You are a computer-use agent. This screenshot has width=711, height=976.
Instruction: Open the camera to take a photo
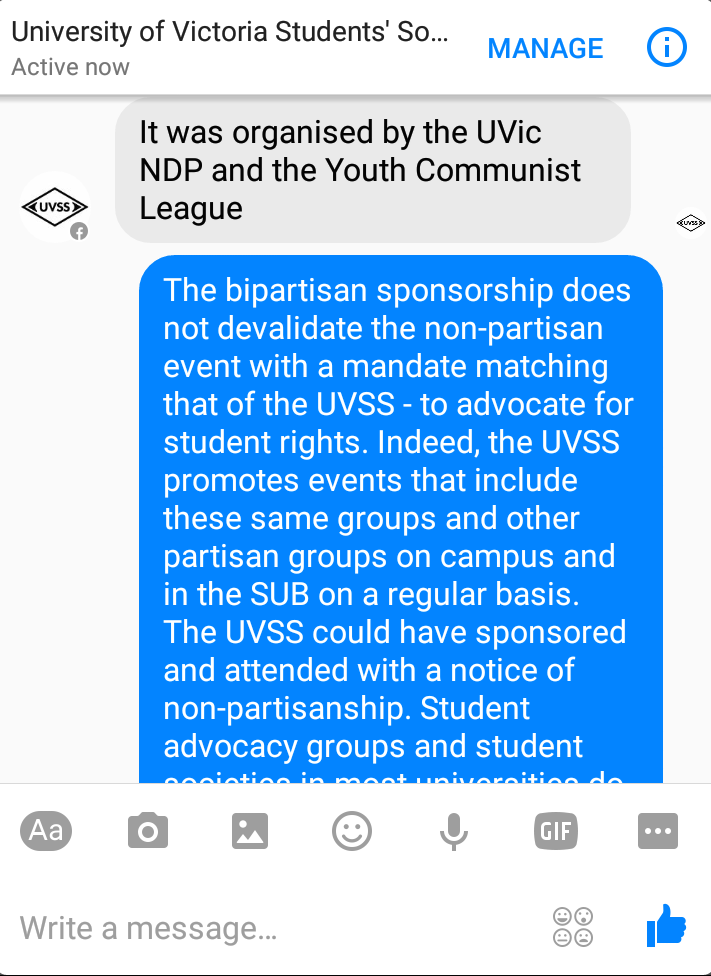click(148, 831)
